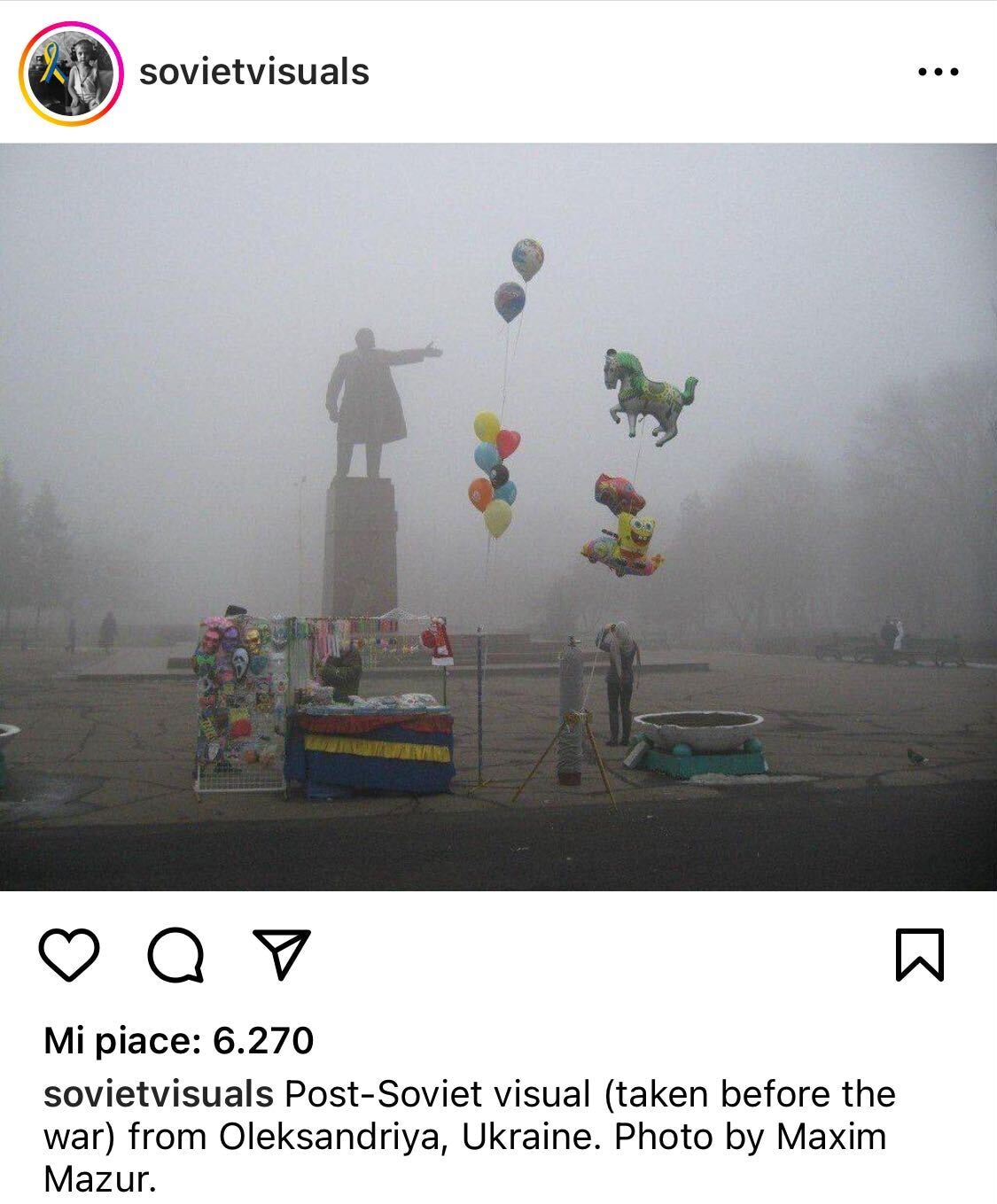Save the post with bookmark icon
Screen dimensions: 997x1204
pos(920,955)
